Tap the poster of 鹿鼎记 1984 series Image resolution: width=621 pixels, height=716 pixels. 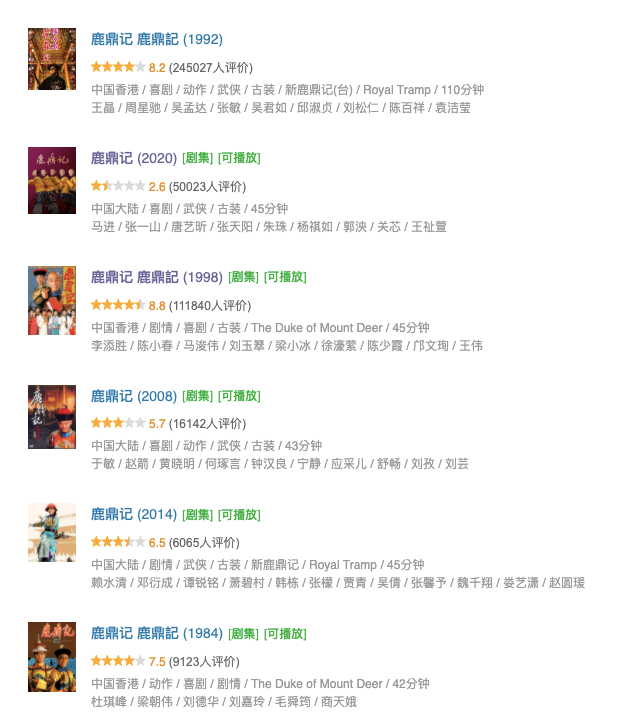[52, 657]
